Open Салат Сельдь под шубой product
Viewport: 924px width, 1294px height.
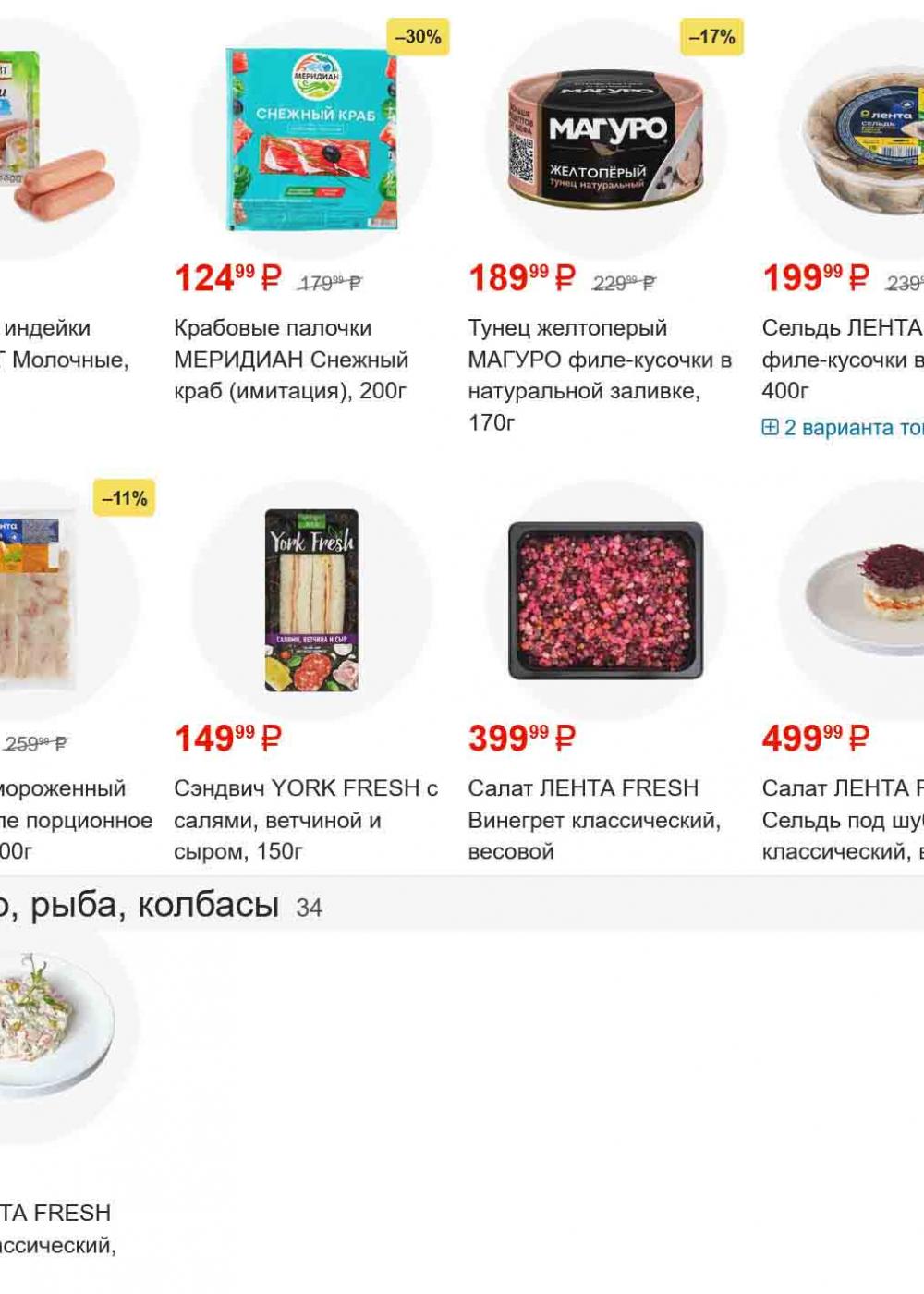pos(843,819)
